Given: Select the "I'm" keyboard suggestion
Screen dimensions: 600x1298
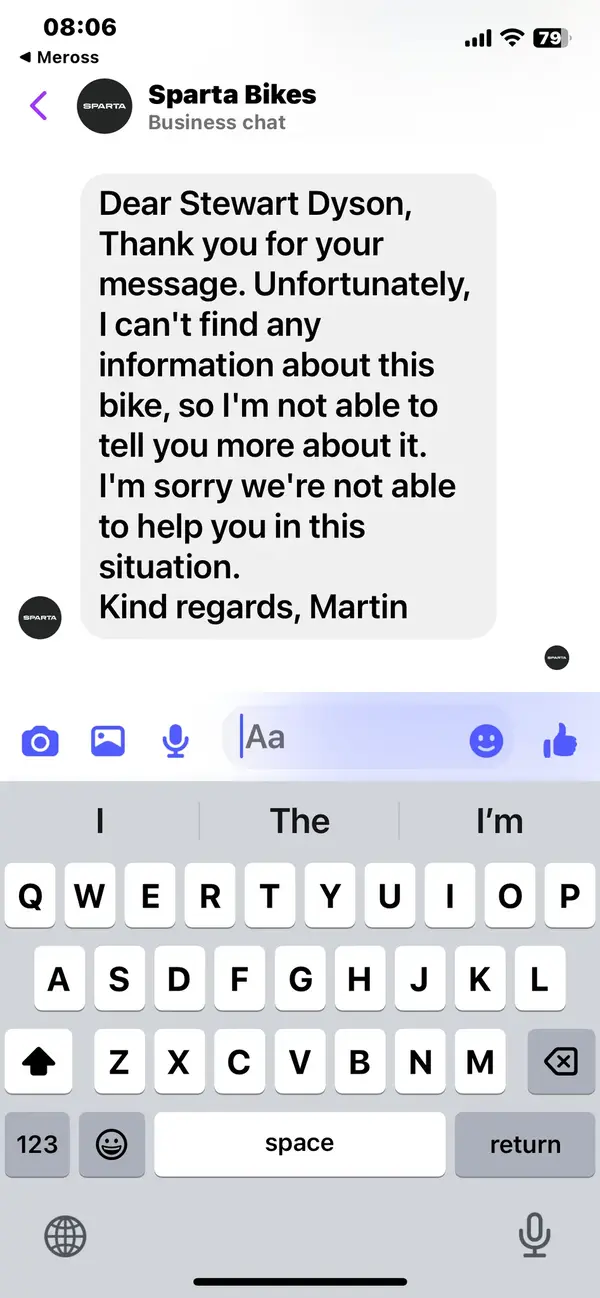Looking at the screenshot, I should [499, 821].
